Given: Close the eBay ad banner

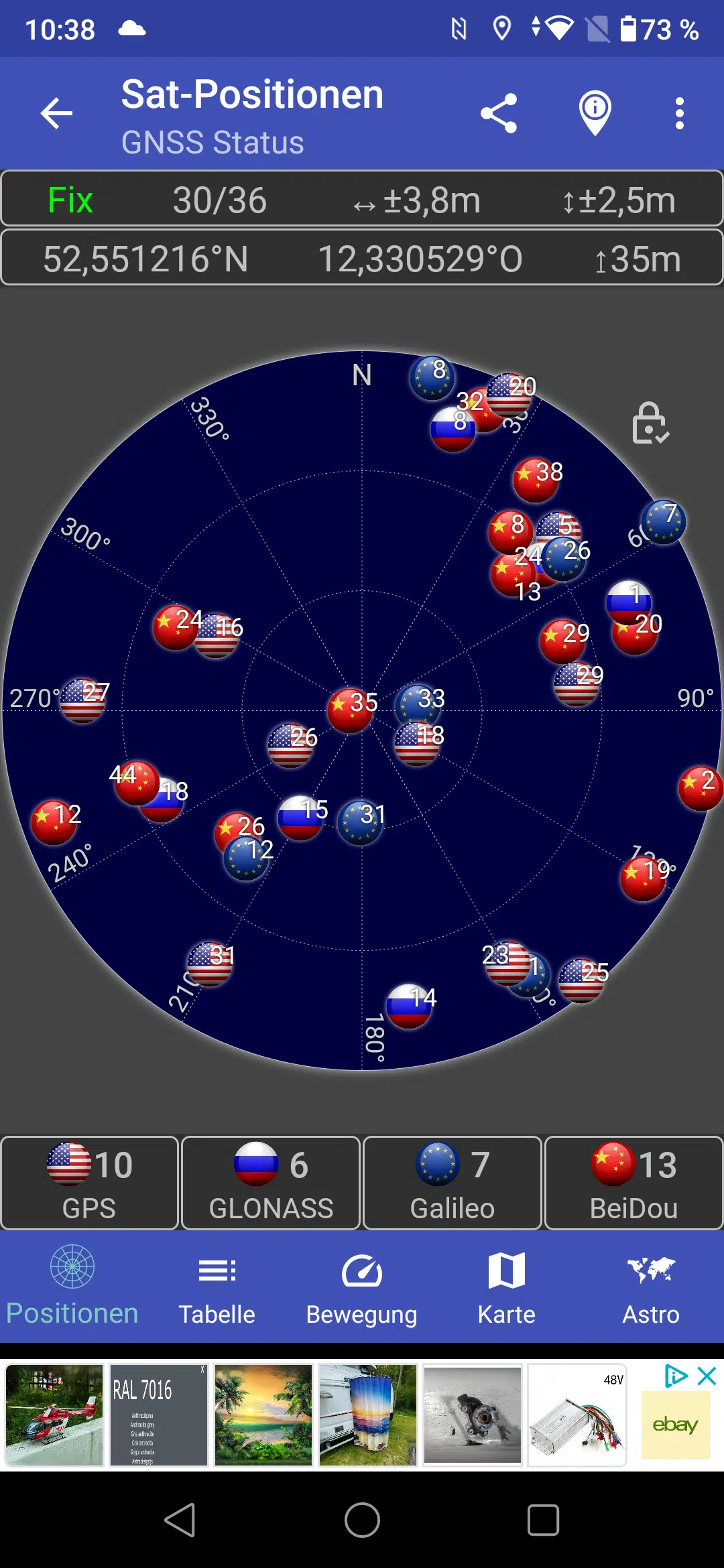Looking at the screenshot, I should (707, 1376).
